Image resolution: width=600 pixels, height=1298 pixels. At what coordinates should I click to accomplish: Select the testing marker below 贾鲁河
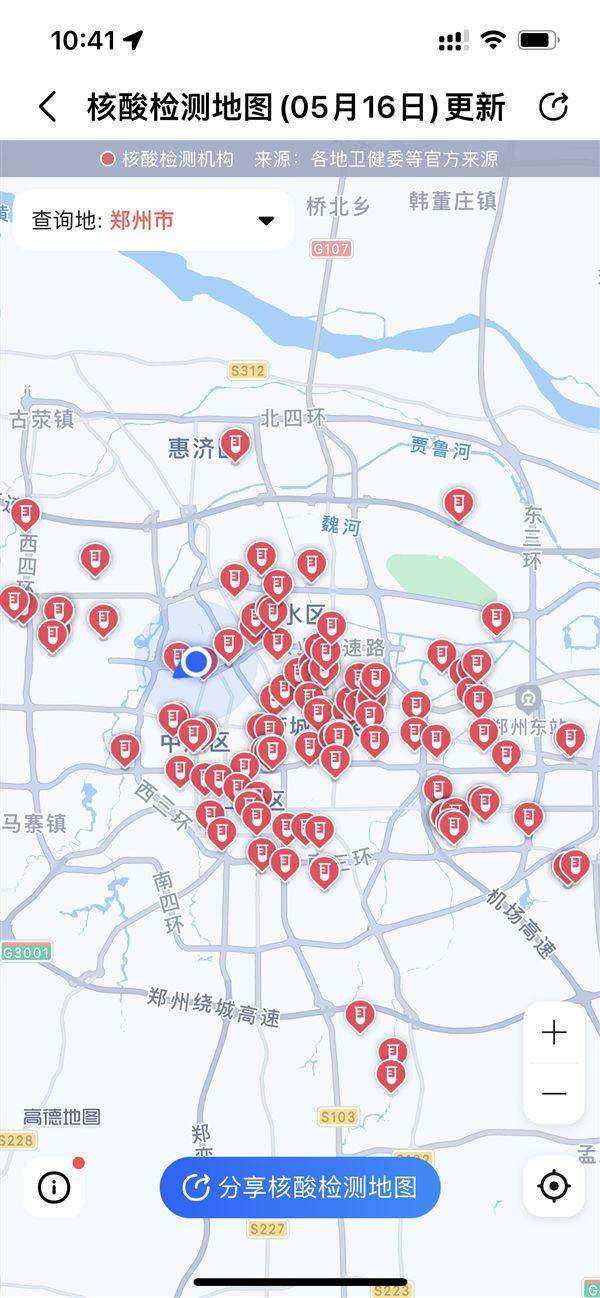point(458,503)
